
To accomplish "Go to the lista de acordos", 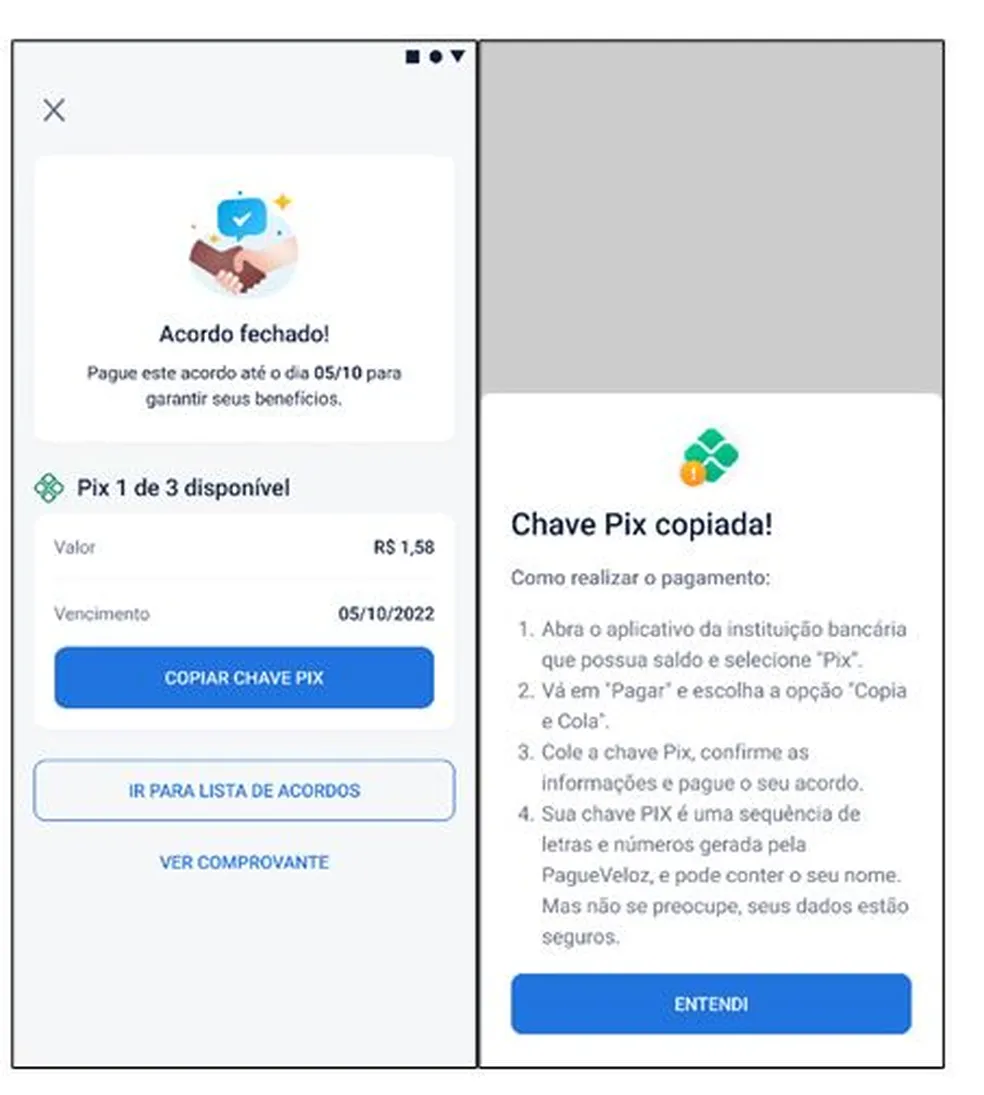I will [244, 790].
